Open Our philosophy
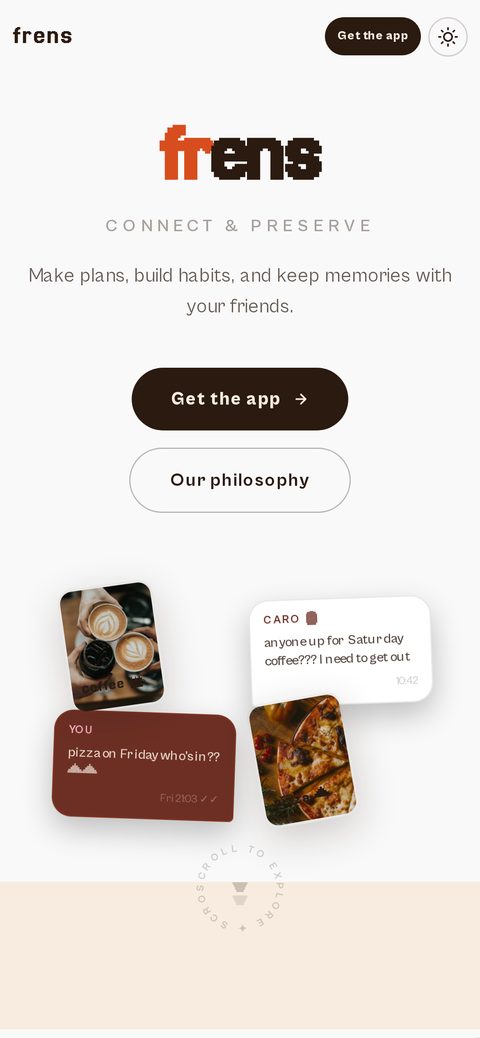Image resolution: width=480 pixels, height=1038 pixels. click(240, 480)
